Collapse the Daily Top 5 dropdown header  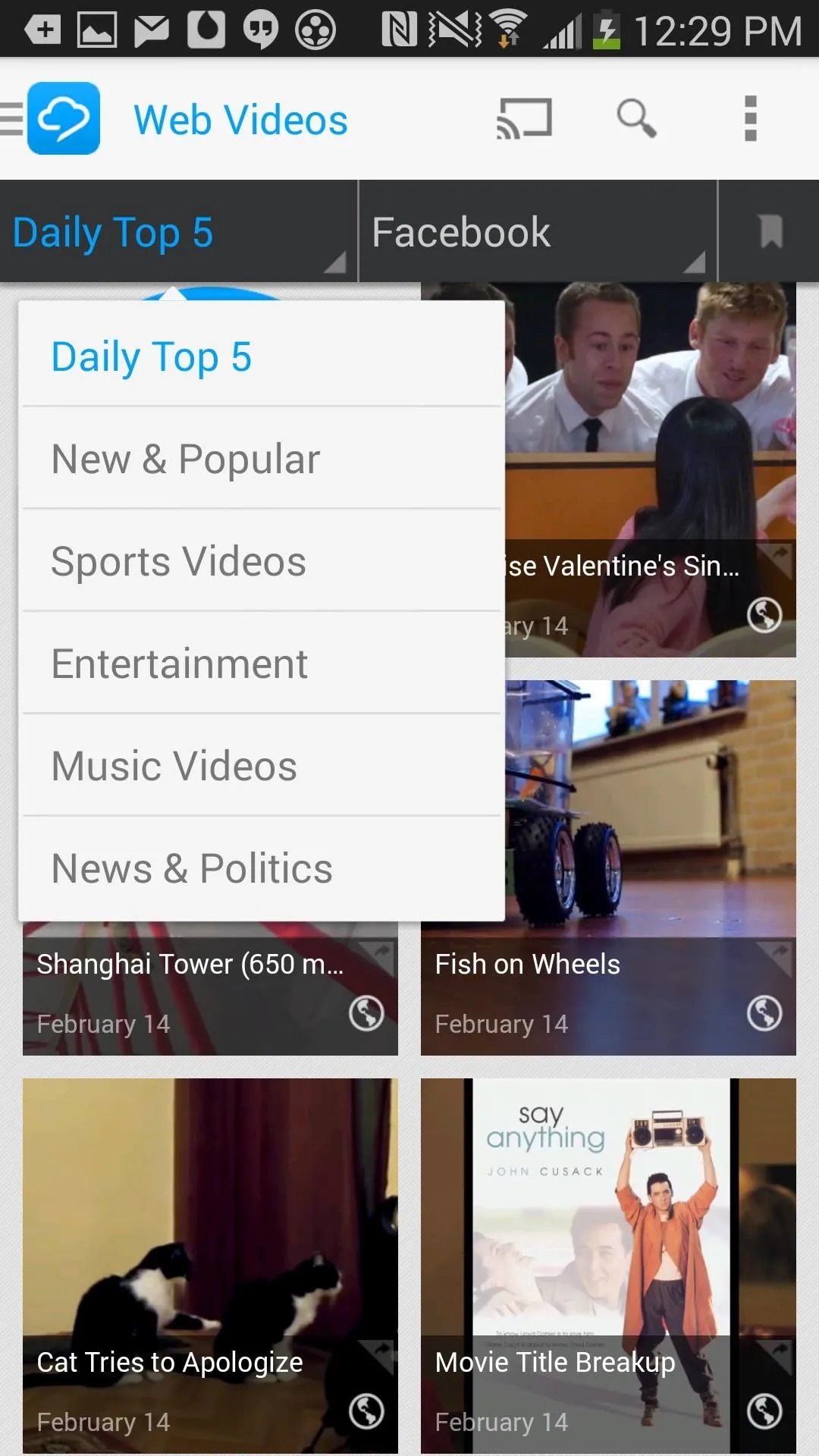click(x=178, y=231)
